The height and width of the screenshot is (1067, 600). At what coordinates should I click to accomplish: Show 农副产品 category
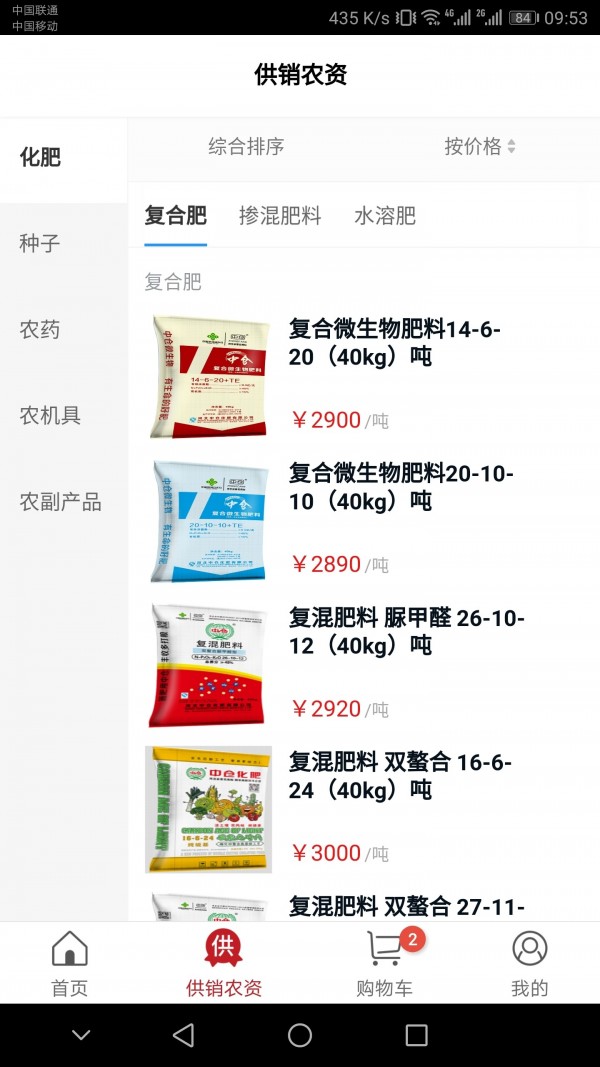tap(61, 502)
